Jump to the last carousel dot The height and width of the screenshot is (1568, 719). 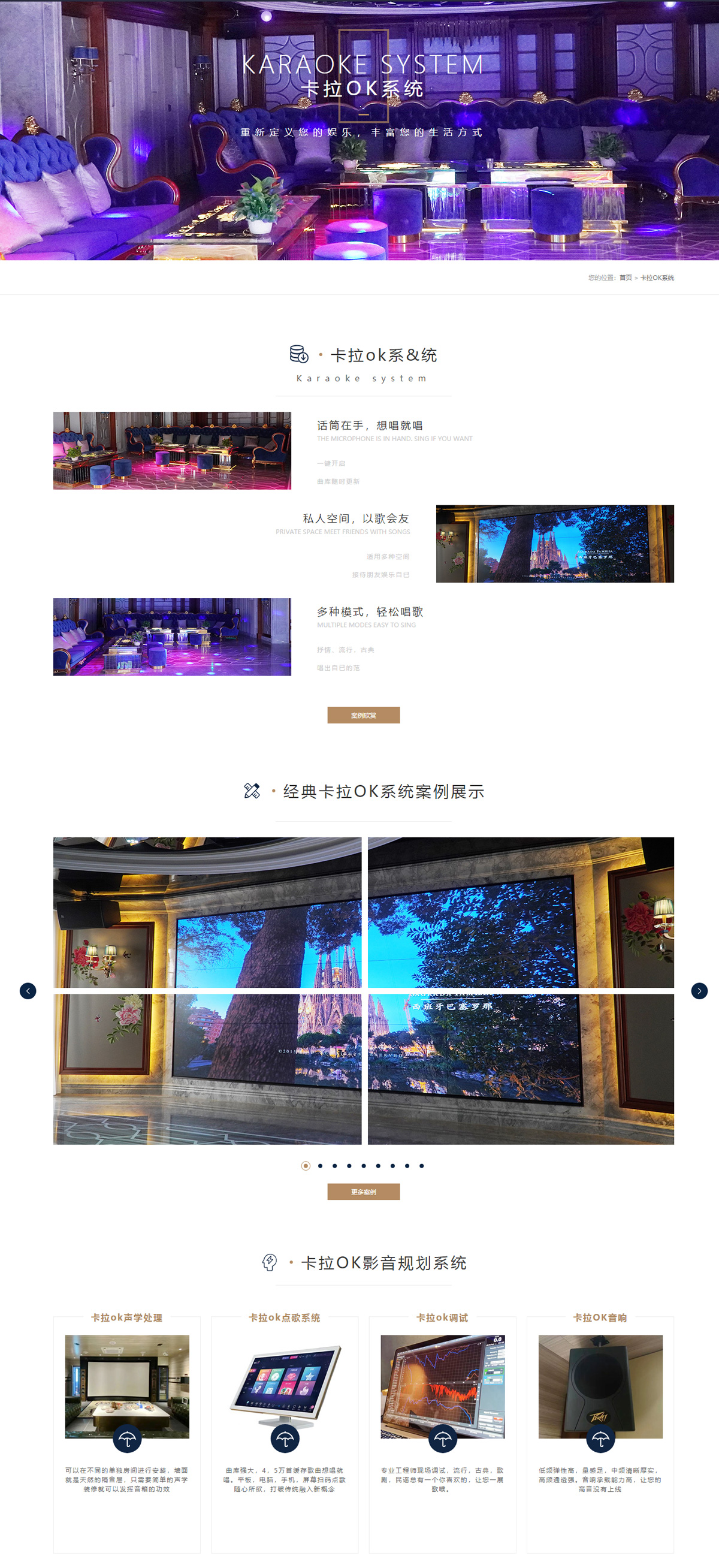[x=422, y=1166]
